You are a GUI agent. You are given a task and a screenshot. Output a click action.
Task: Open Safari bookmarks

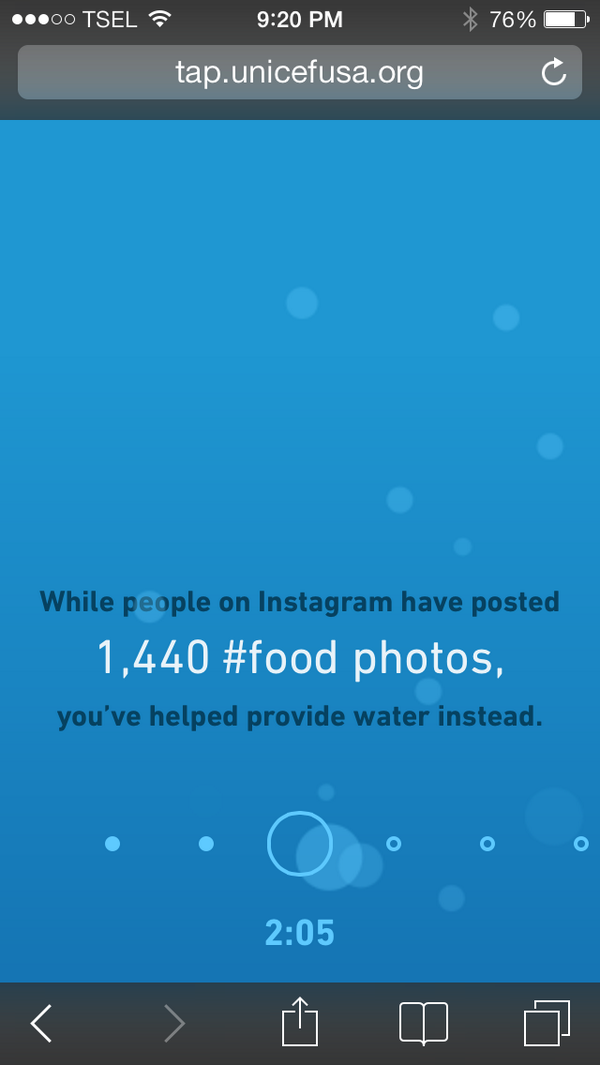coord(423,1023)
